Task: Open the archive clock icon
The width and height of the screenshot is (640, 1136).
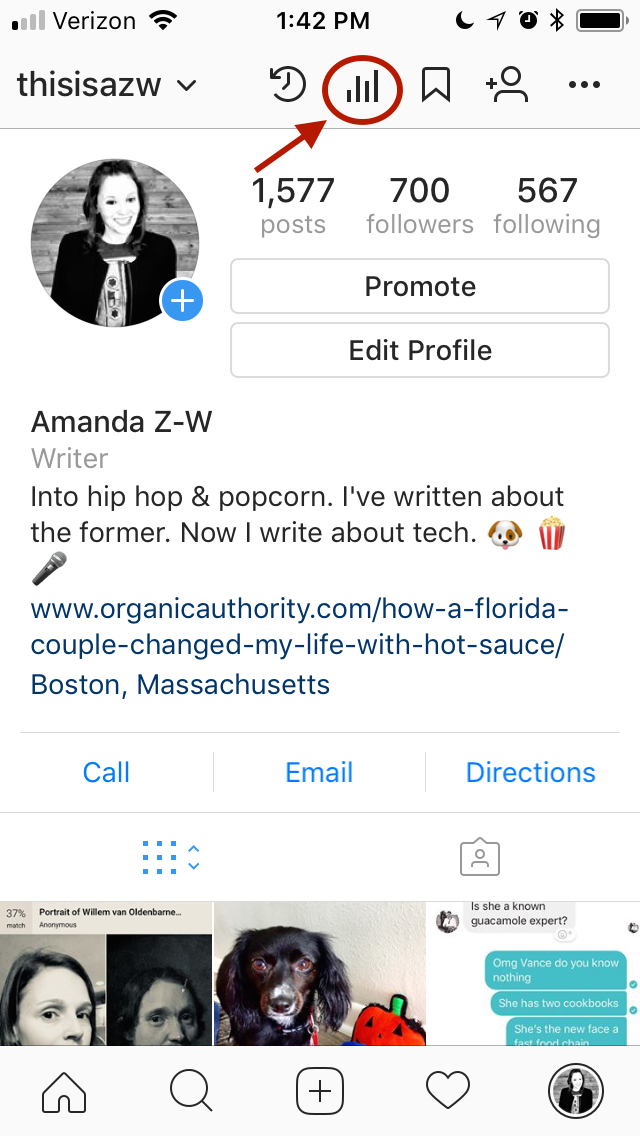Action: pyautogui.click(x=288, y=84)
